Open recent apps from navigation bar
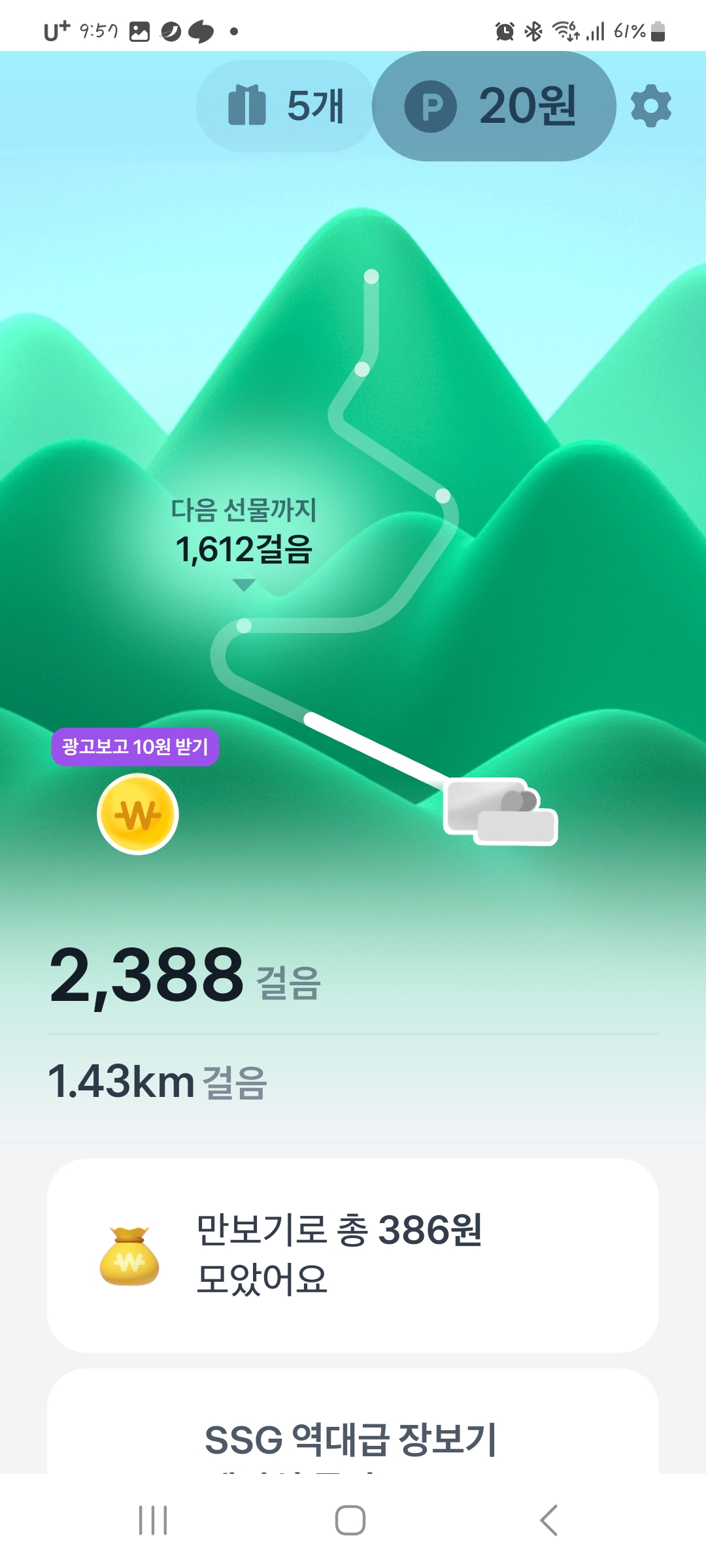706x1568 pixels. coord(153,1520)
